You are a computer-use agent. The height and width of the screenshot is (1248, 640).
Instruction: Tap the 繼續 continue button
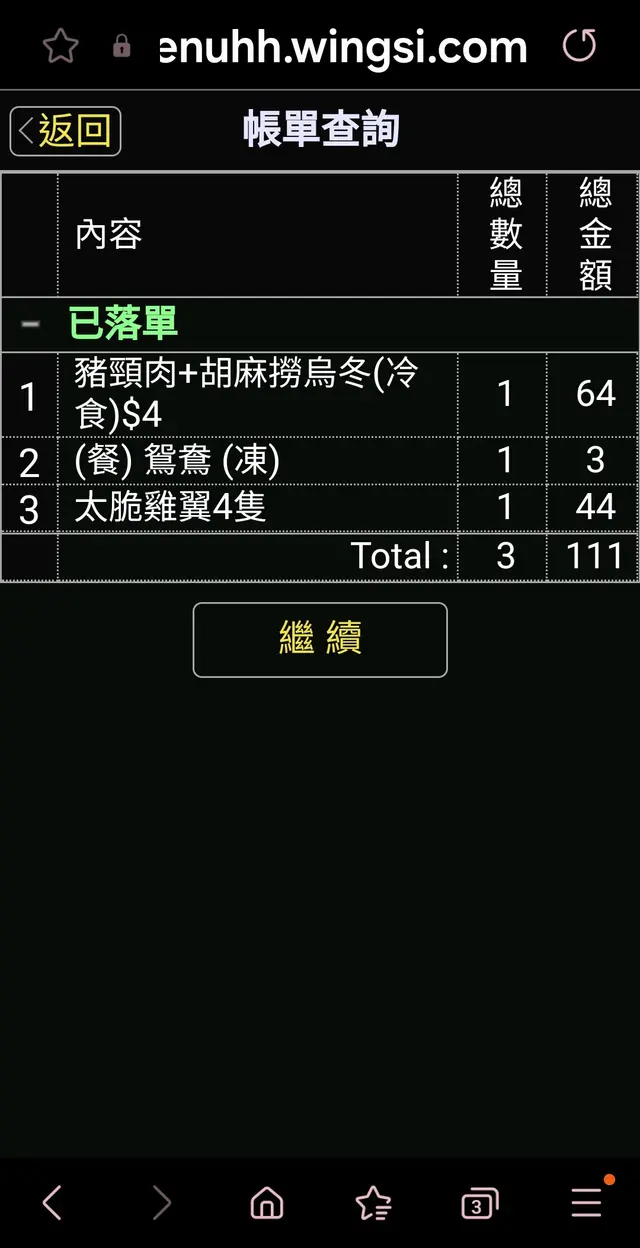coord(320,639)
